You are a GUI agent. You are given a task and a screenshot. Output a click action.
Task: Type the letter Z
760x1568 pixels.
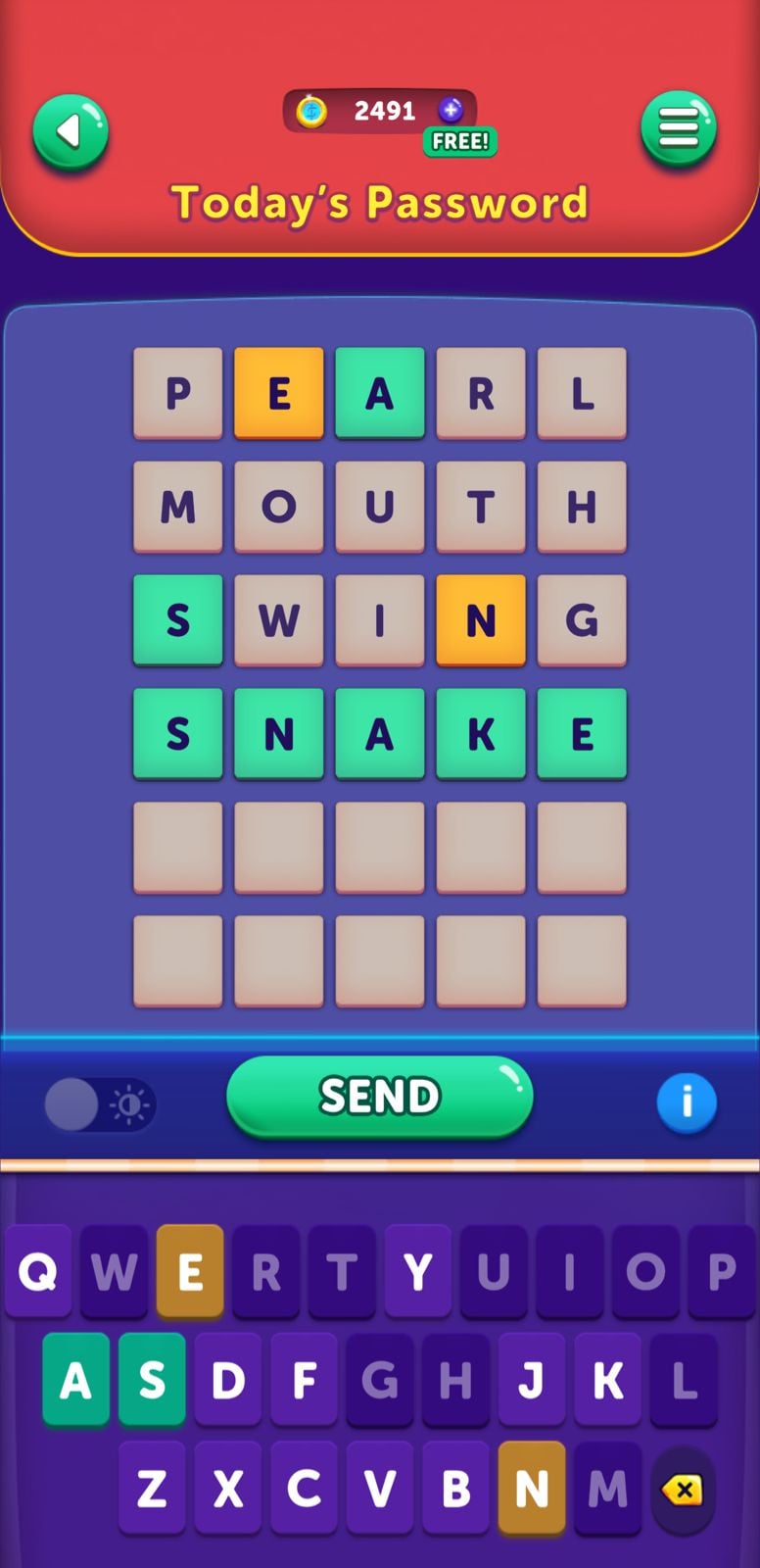[x=152, y=1489]
